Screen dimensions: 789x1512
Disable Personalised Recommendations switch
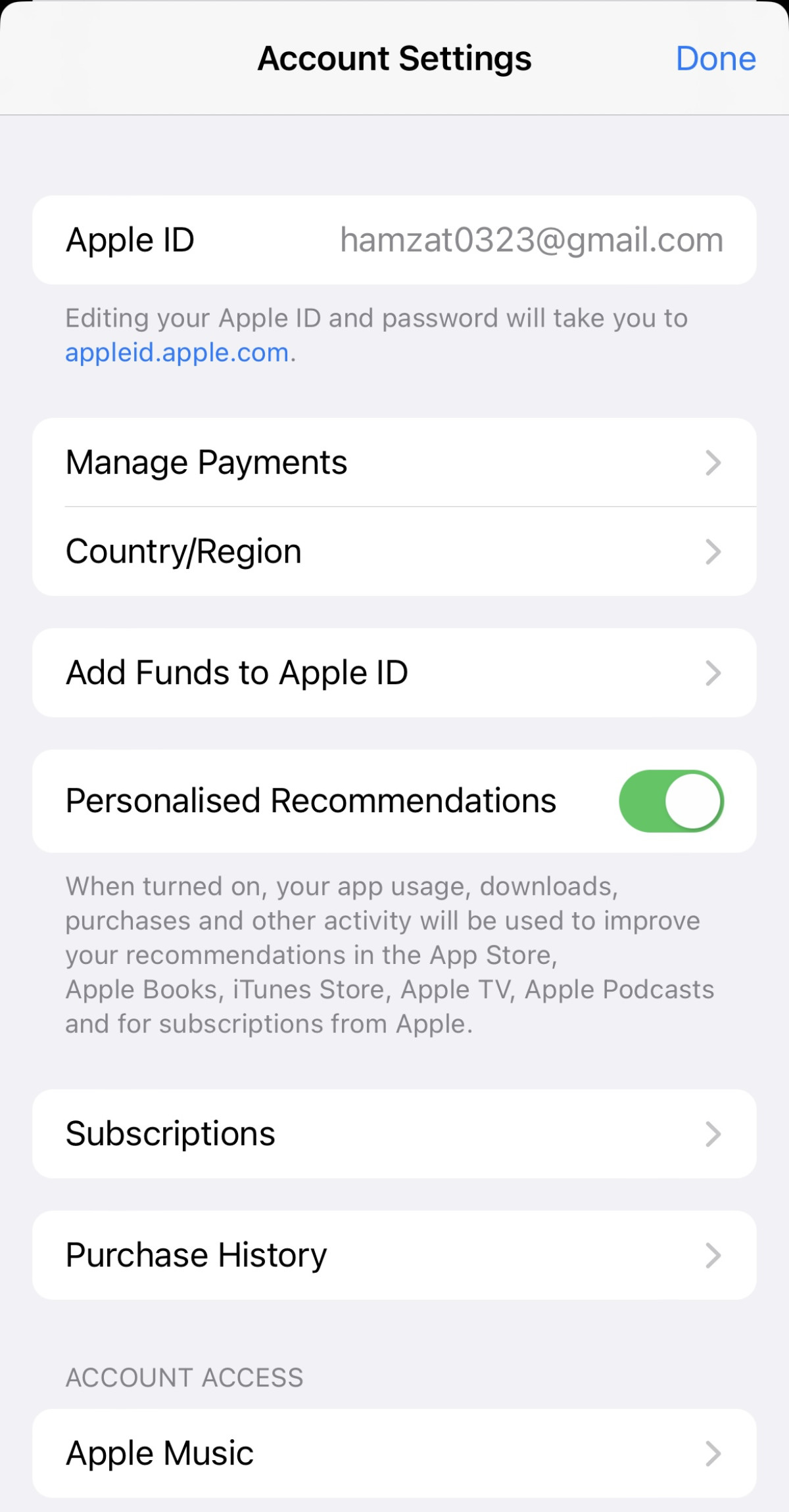(x=671, y=801)
